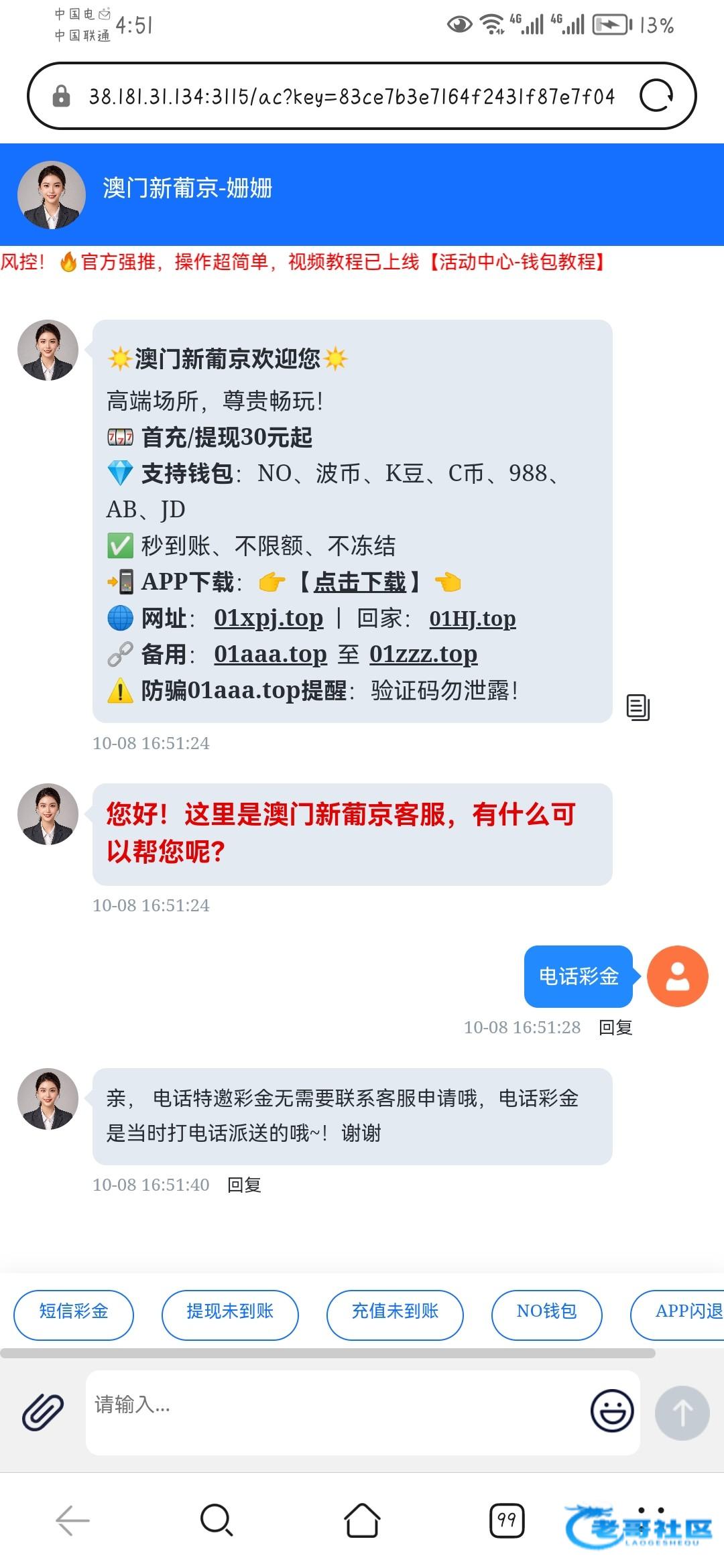Open the 01zzz.top backup link
724x1568 pixels.
pos(423,654)
